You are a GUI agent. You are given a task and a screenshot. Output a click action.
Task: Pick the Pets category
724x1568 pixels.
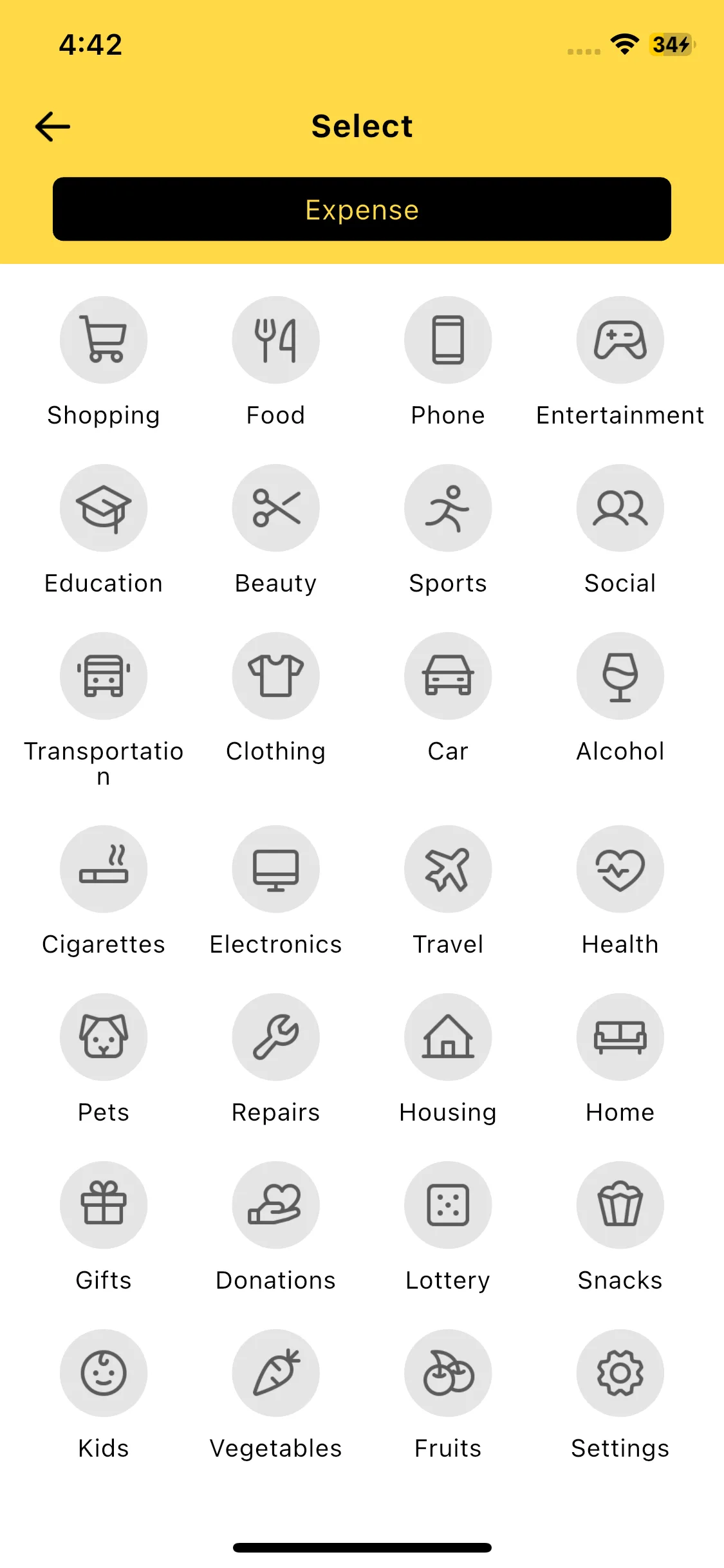pyautogui.click(x=104, y=1037)
